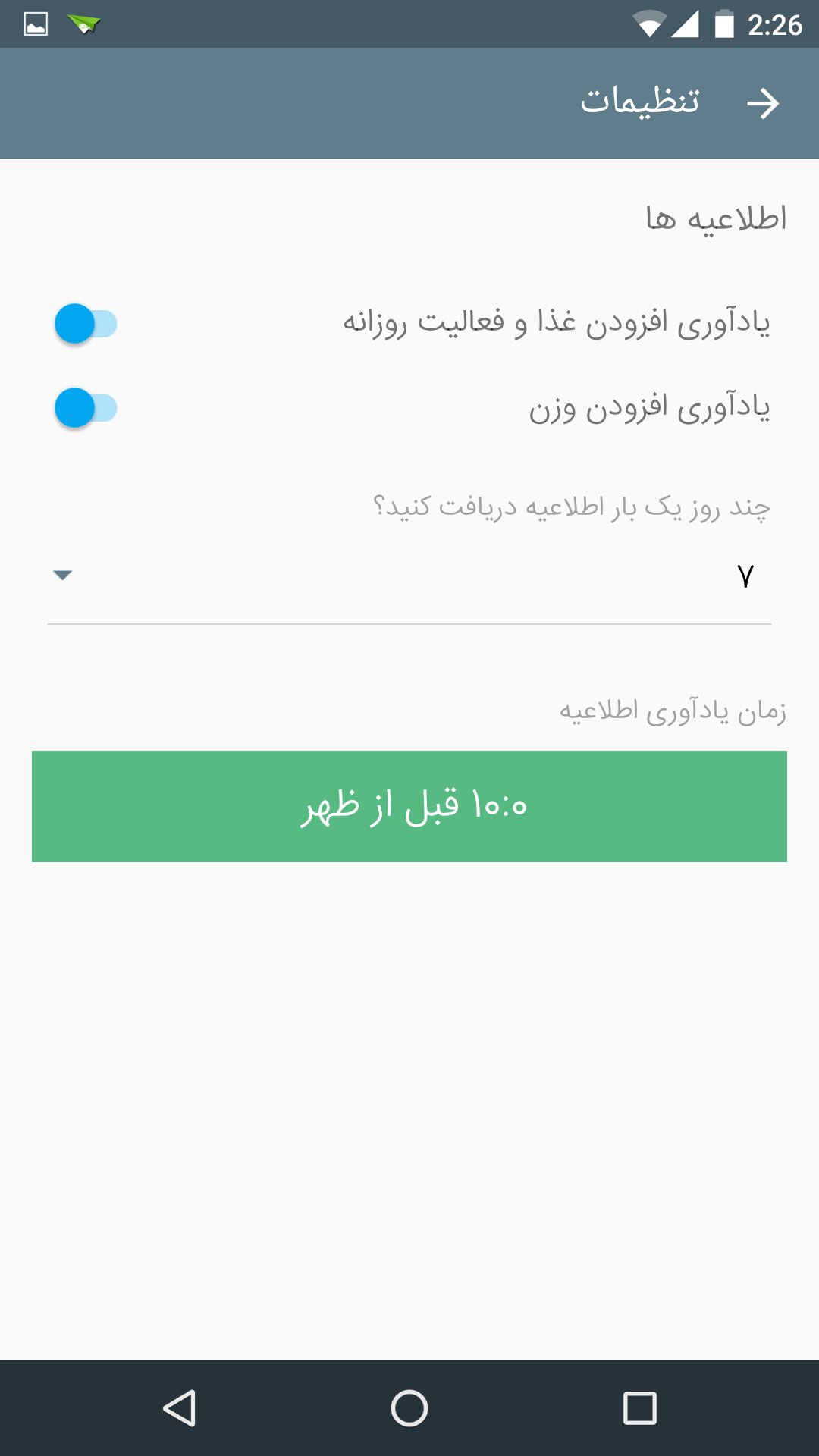Change the 10:00 reminder time button
This screenshot has height=1456, width=819.
[409, 806]
